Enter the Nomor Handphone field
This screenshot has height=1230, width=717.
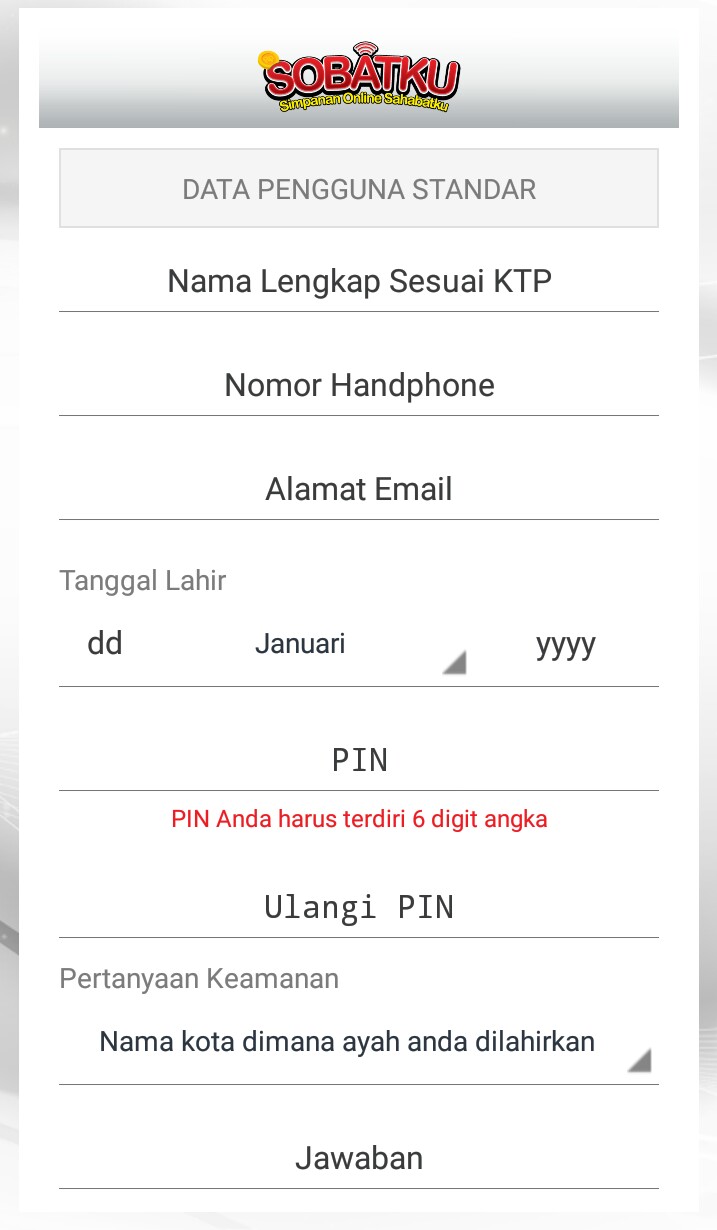coord(358,385)
